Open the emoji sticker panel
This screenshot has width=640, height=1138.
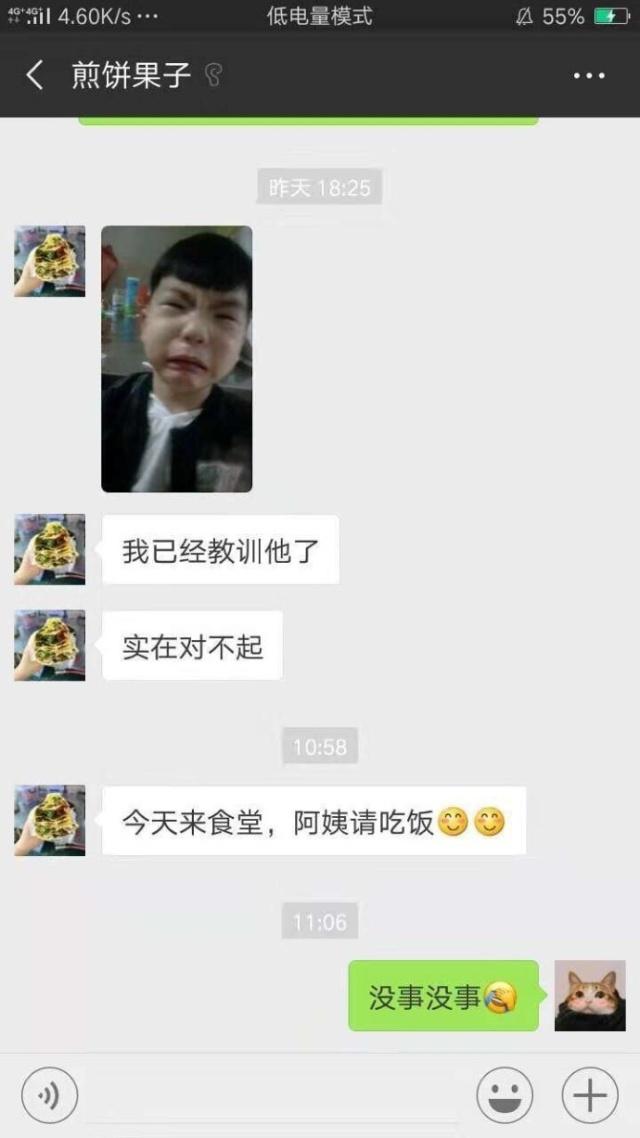(504, 1095)
